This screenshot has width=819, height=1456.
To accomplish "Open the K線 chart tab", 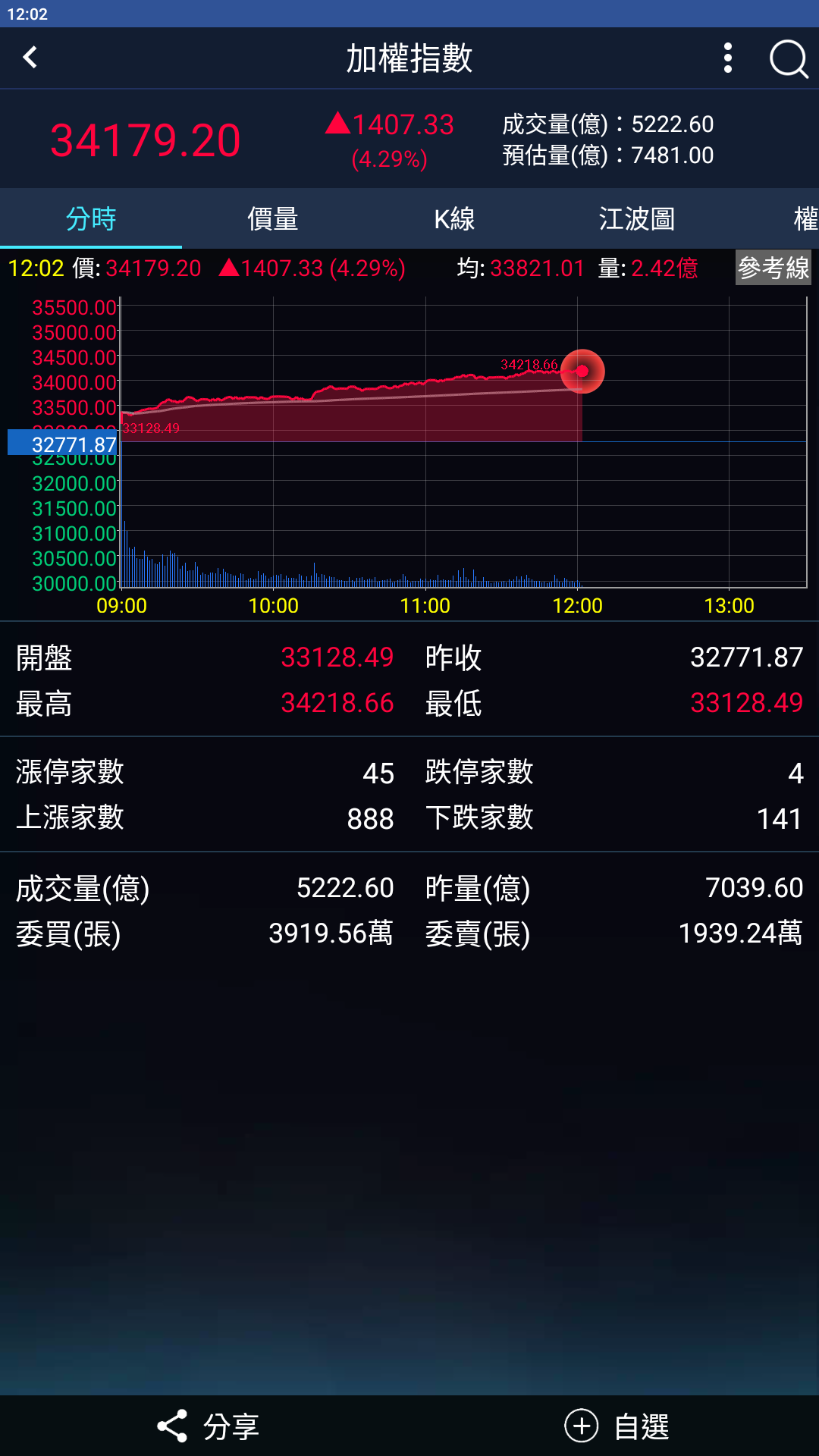I will coord(454,219).
